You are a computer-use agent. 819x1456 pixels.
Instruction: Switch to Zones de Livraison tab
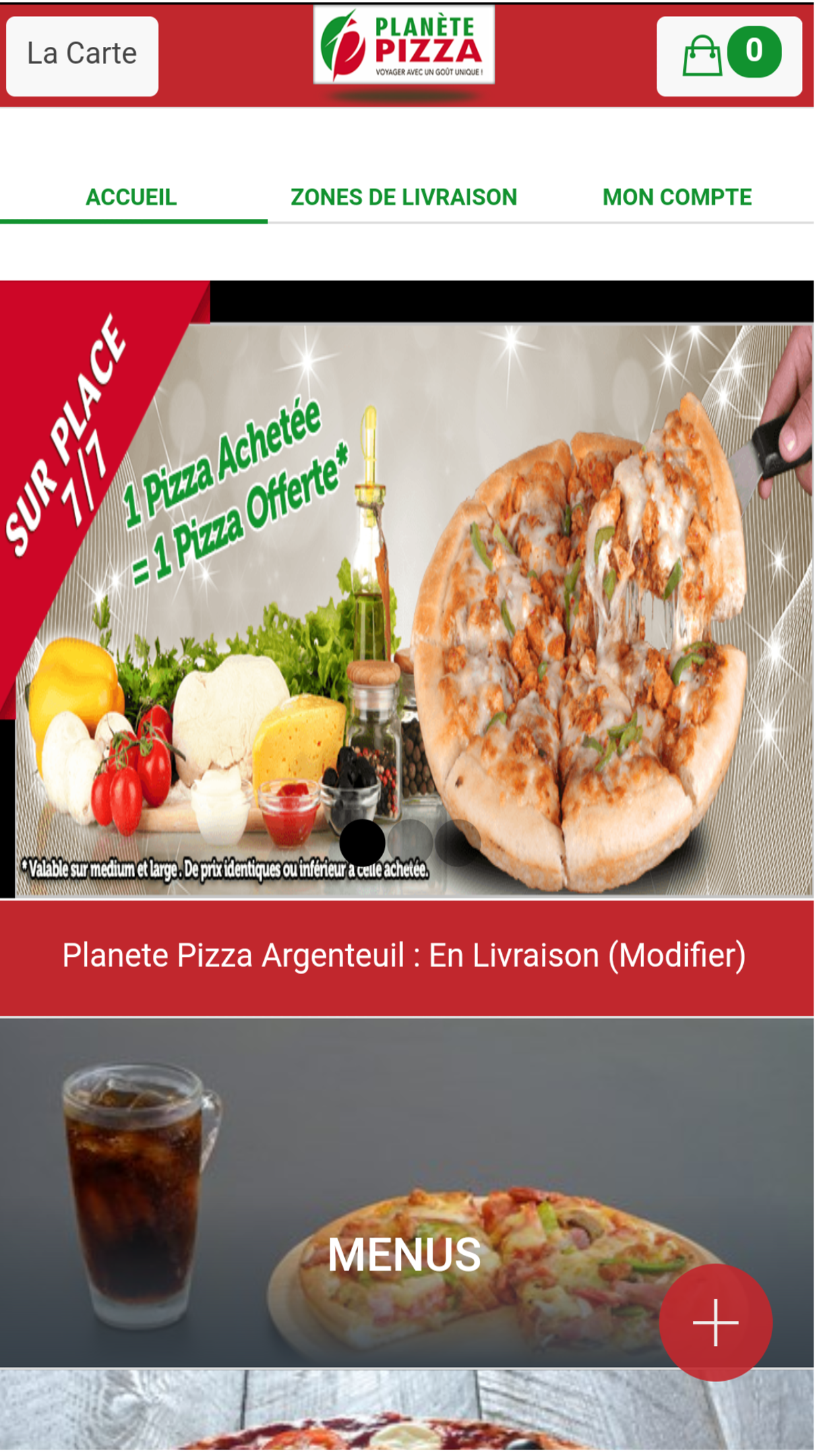coord(404,197)
